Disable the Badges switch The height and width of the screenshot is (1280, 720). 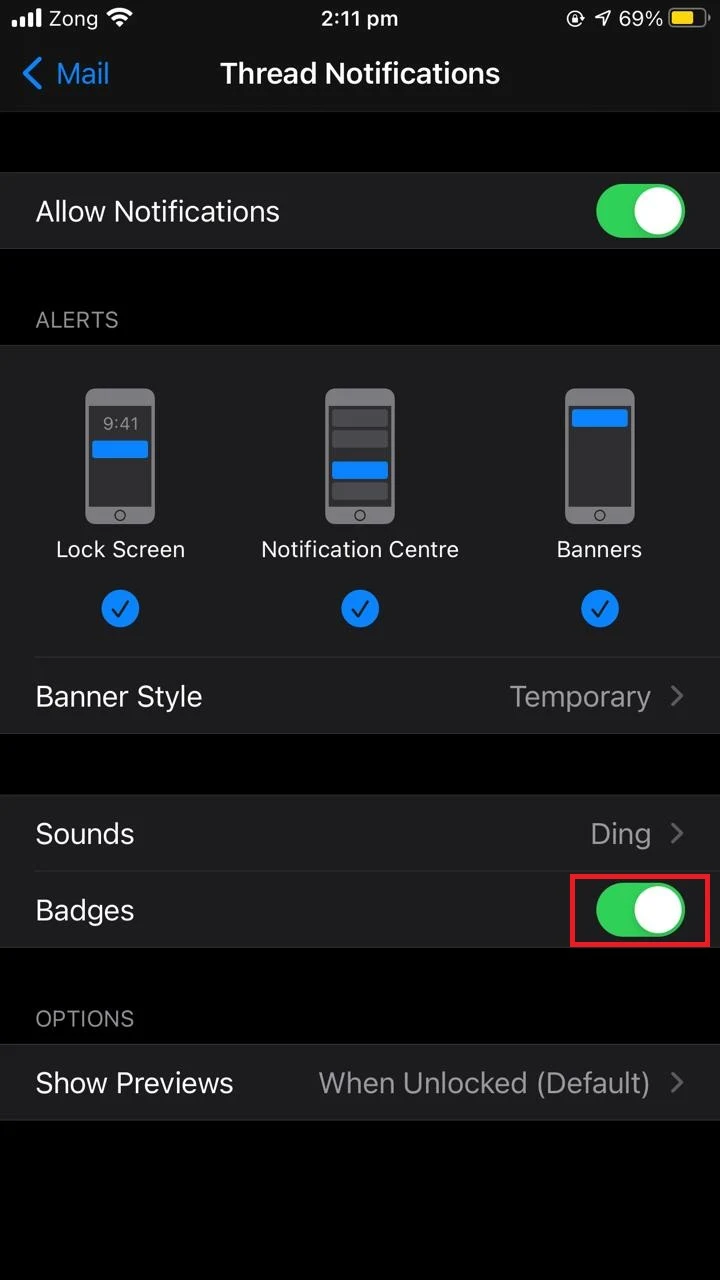coord(640,910)
